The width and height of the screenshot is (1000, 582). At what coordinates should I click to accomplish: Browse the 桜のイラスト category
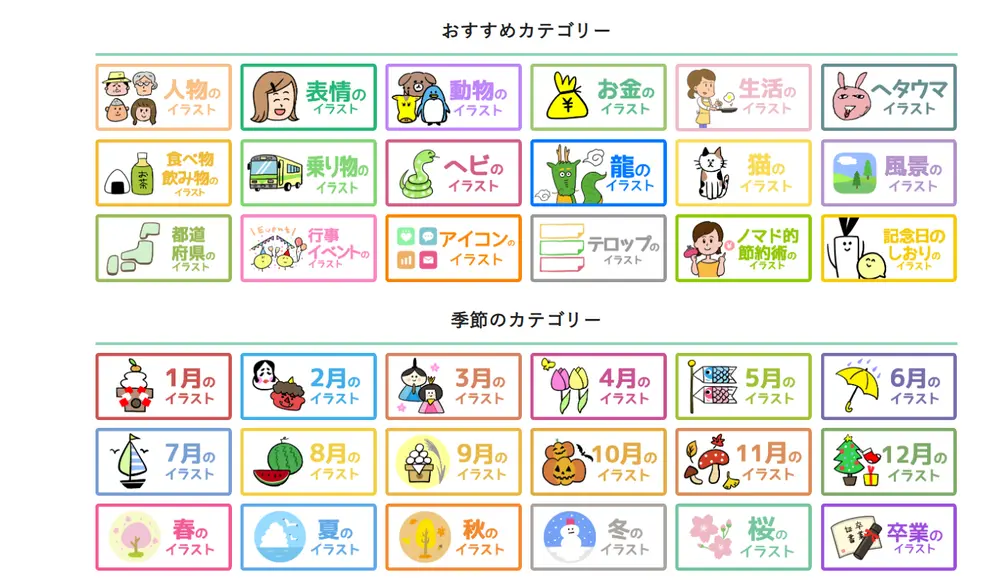pyautogui.click(x=743, y=537)
